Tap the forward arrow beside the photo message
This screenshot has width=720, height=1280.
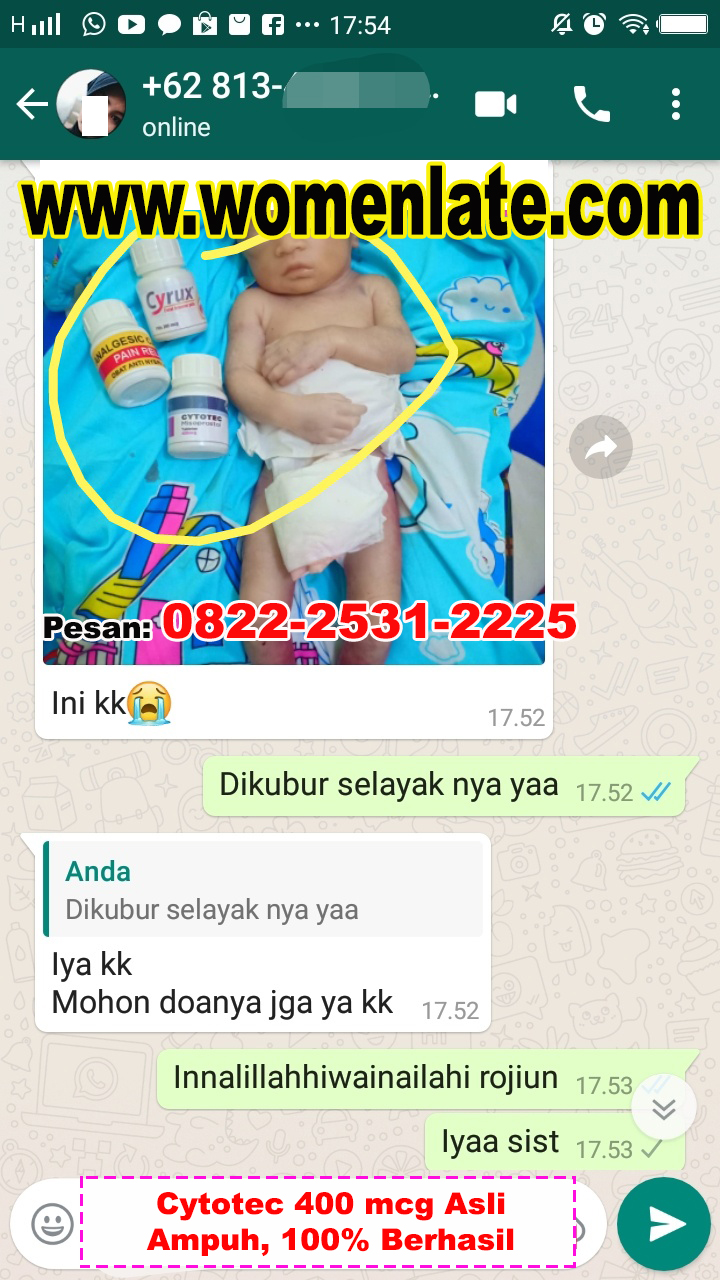(x=600, y=449)
